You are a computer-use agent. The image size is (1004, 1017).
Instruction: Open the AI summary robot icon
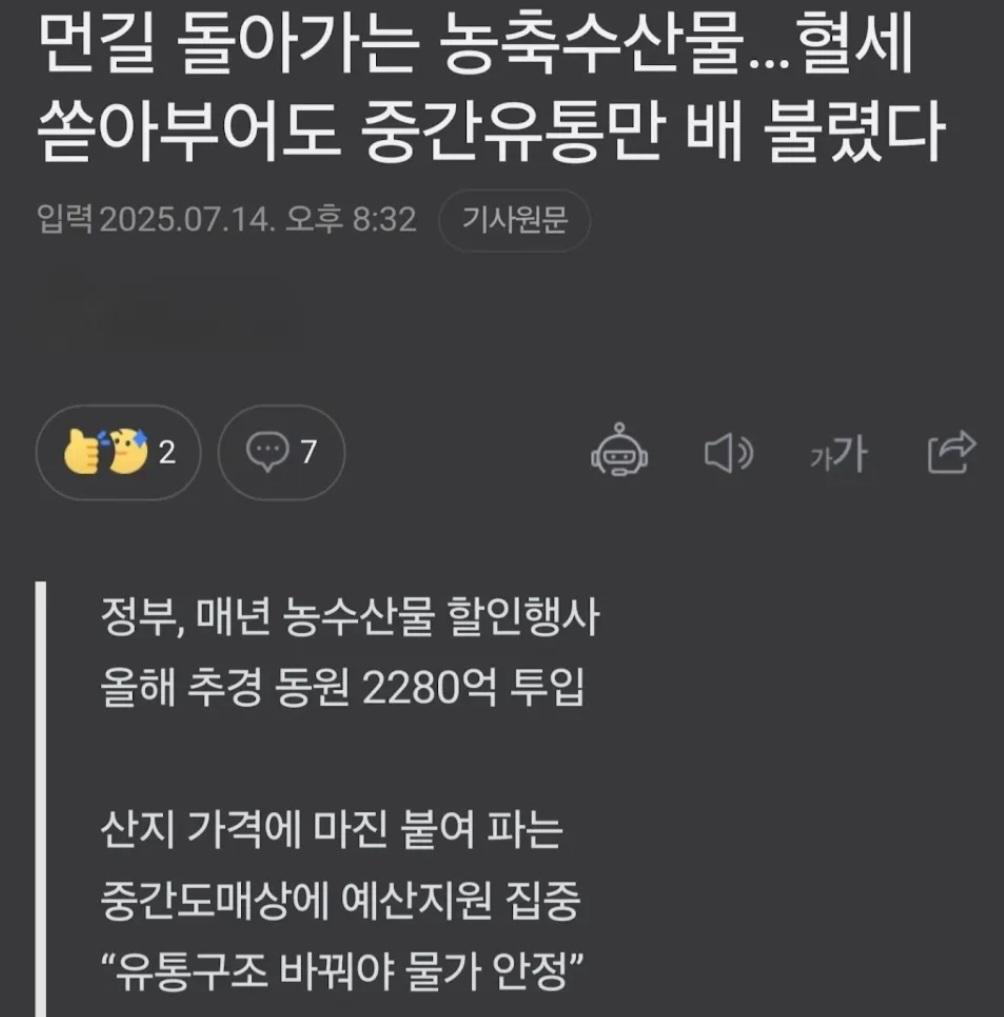coord(619,455)
